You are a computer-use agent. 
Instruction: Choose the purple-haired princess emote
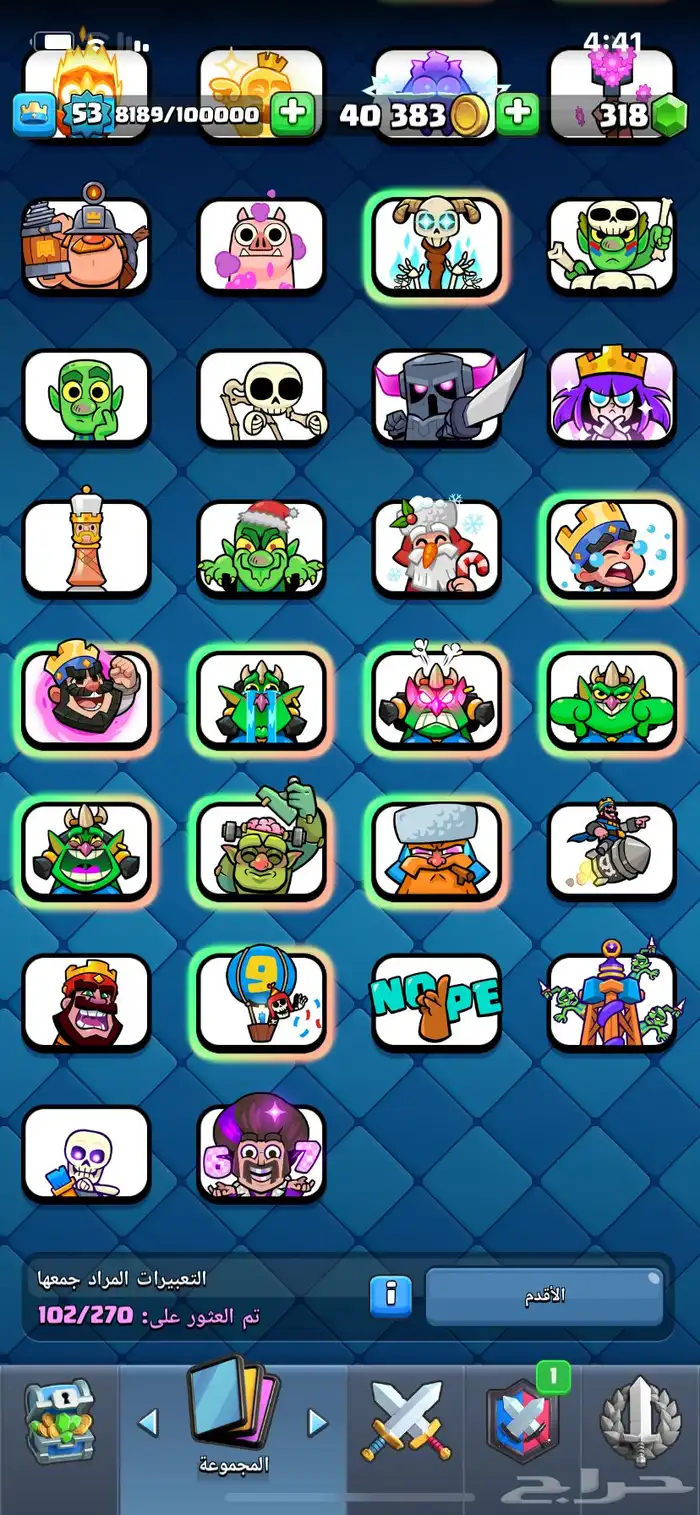pos(611,396)
